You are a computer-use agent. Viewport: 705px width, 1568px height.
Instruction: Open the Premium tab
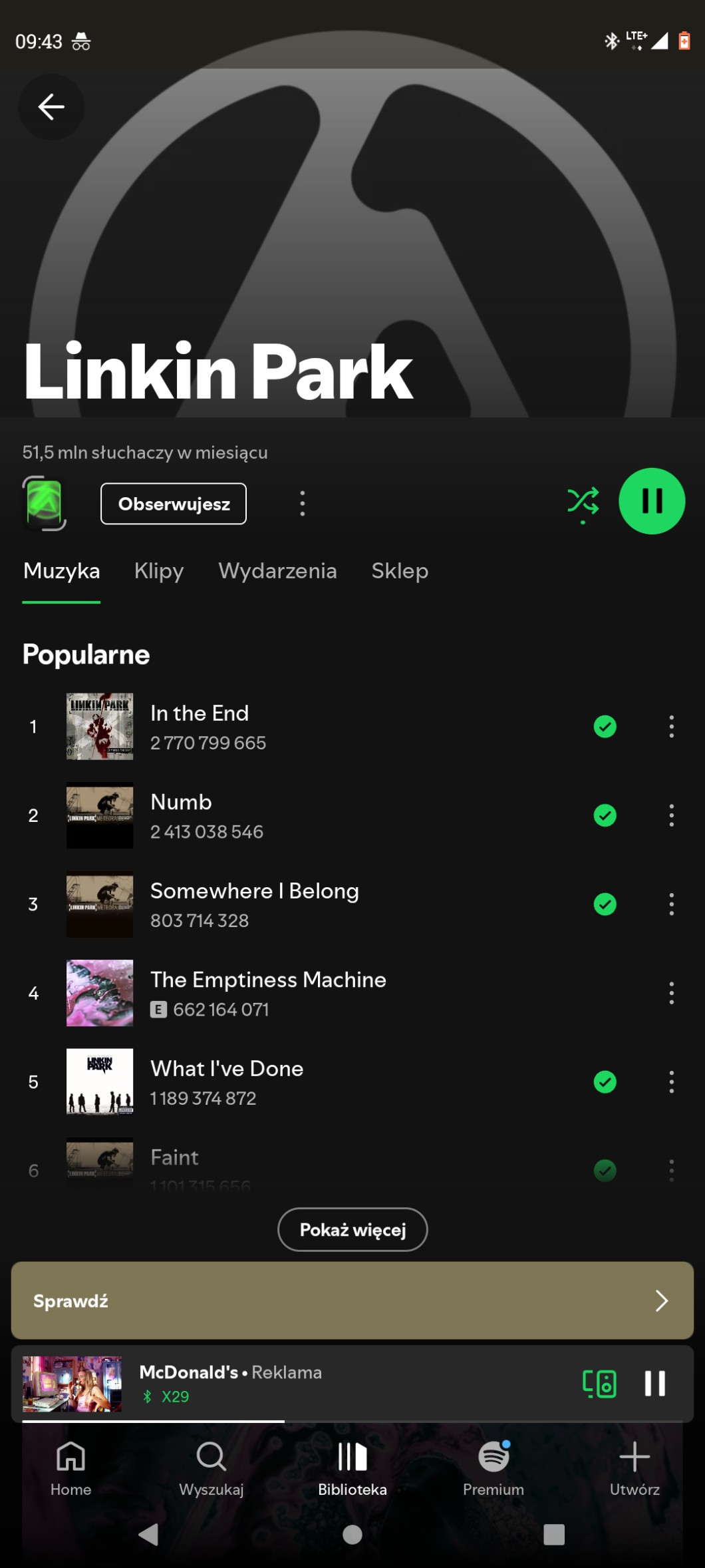click(x=493, y=1469)
